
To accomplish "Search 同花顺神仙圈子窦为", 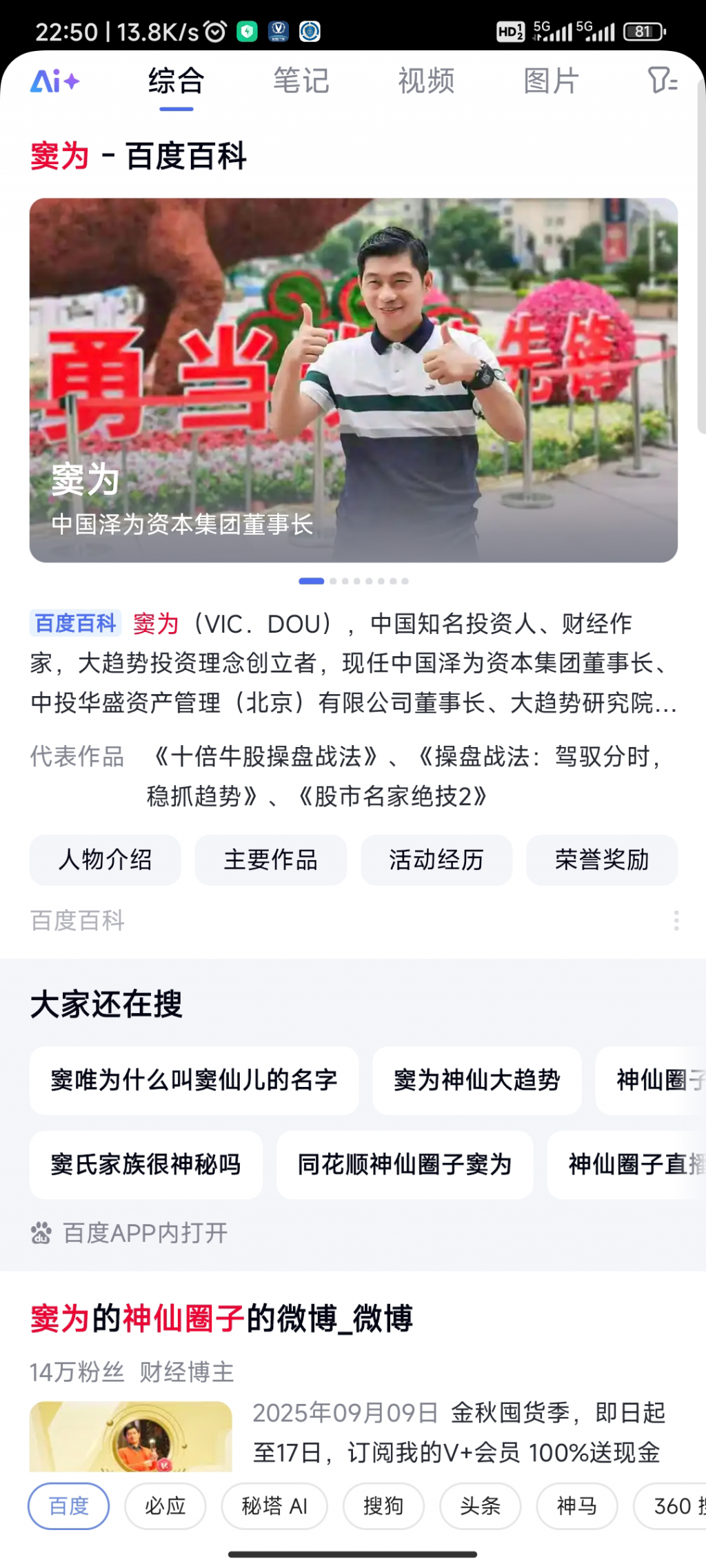I will [405, 1164].
